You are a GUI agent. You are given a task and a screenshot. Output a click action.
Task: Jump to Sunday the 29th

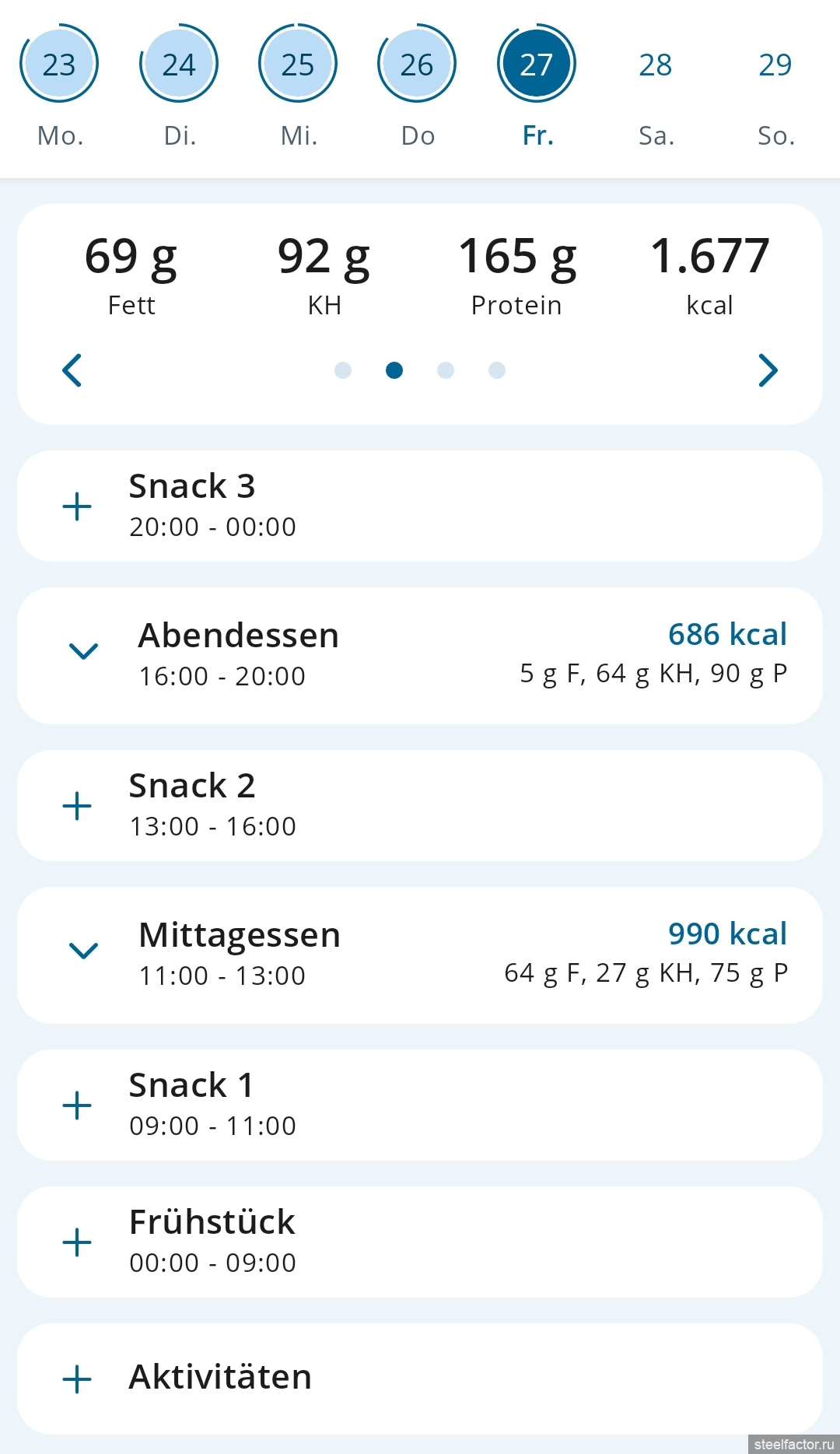coord(775,65)
